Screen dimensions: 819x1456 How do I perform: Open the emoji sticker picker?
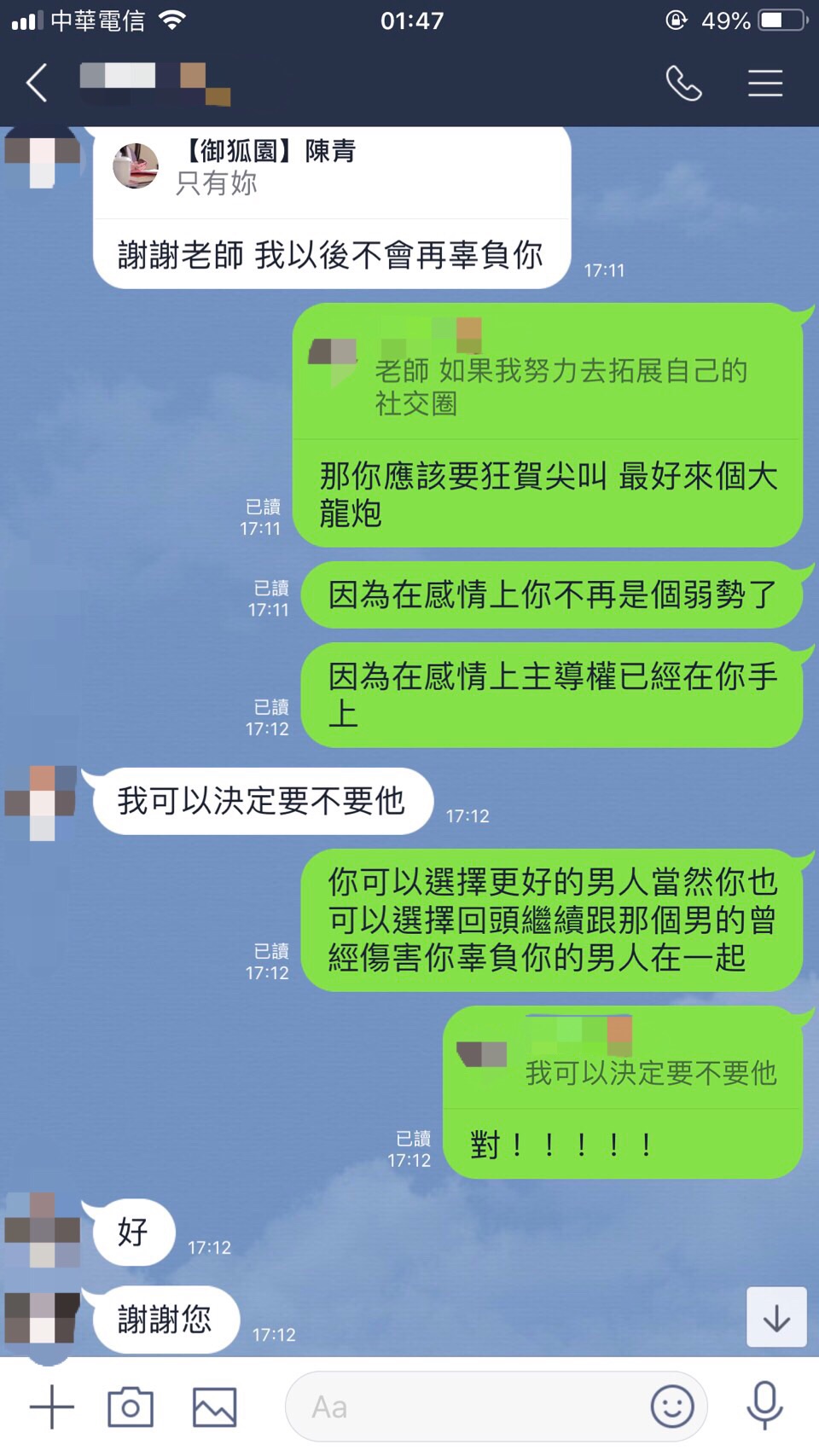click(x=672, y=1407)
